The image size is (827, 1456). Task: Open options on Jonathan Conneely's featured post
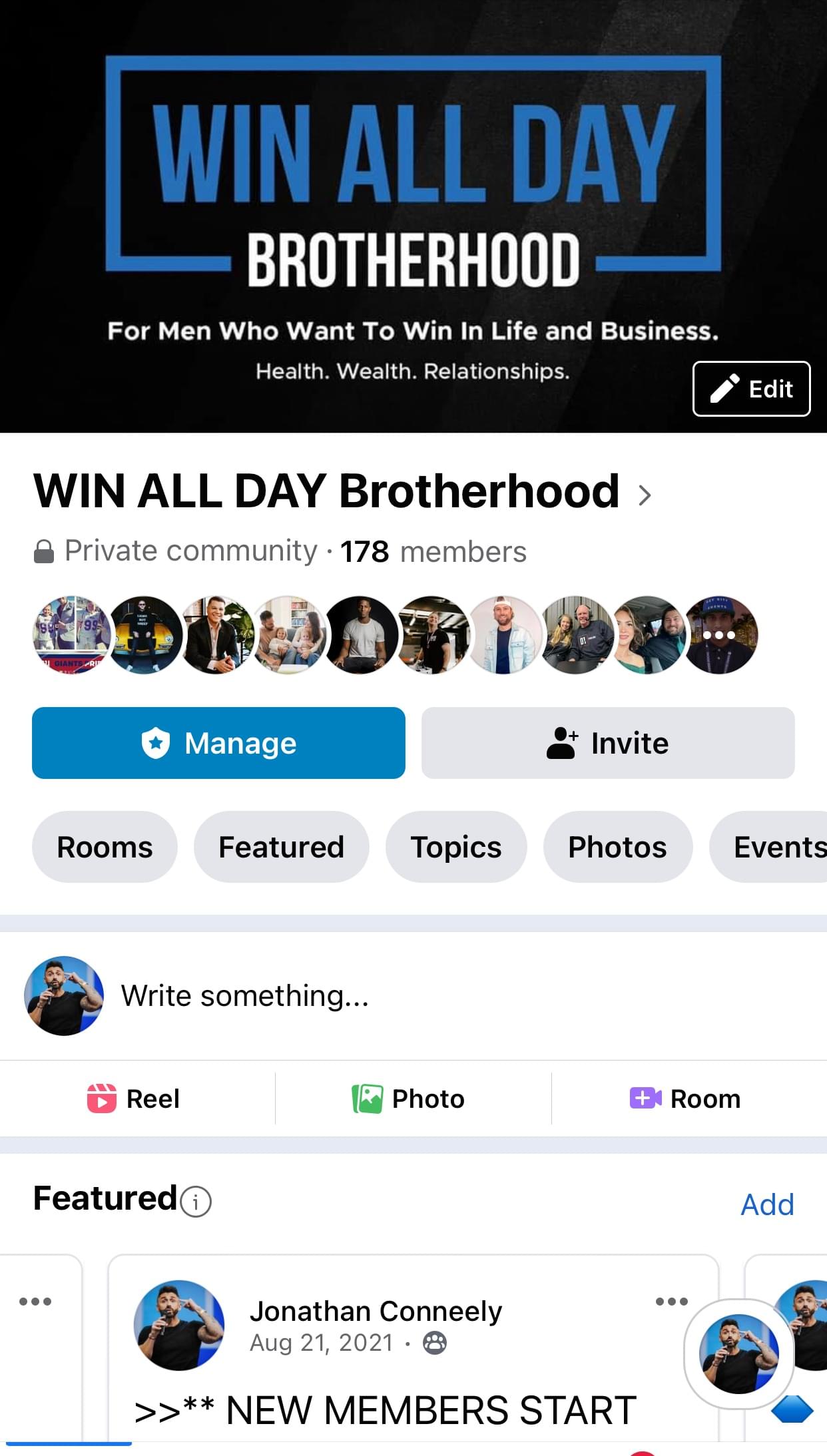(671, 1301)
